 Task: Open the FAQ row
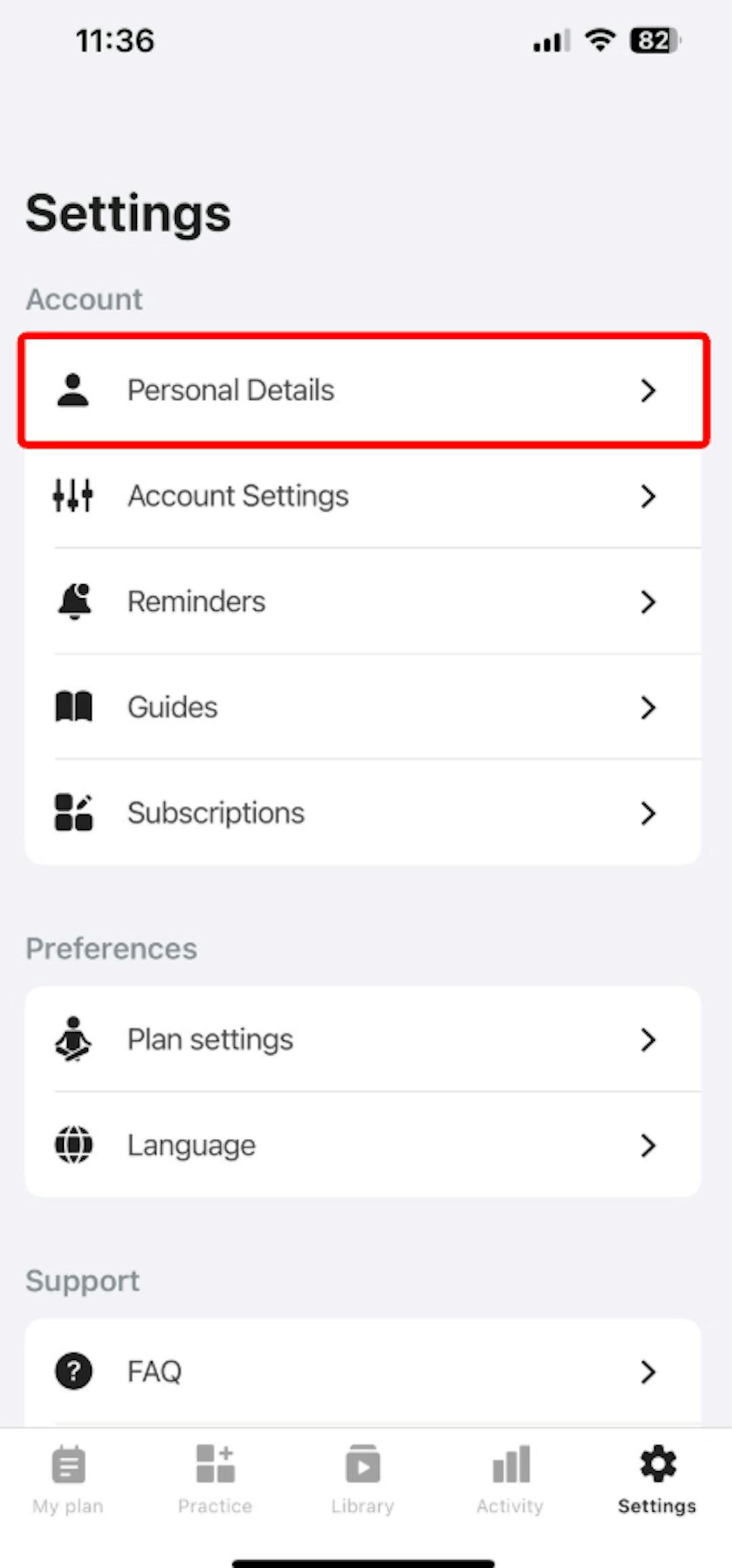[x=363, y=1371]
